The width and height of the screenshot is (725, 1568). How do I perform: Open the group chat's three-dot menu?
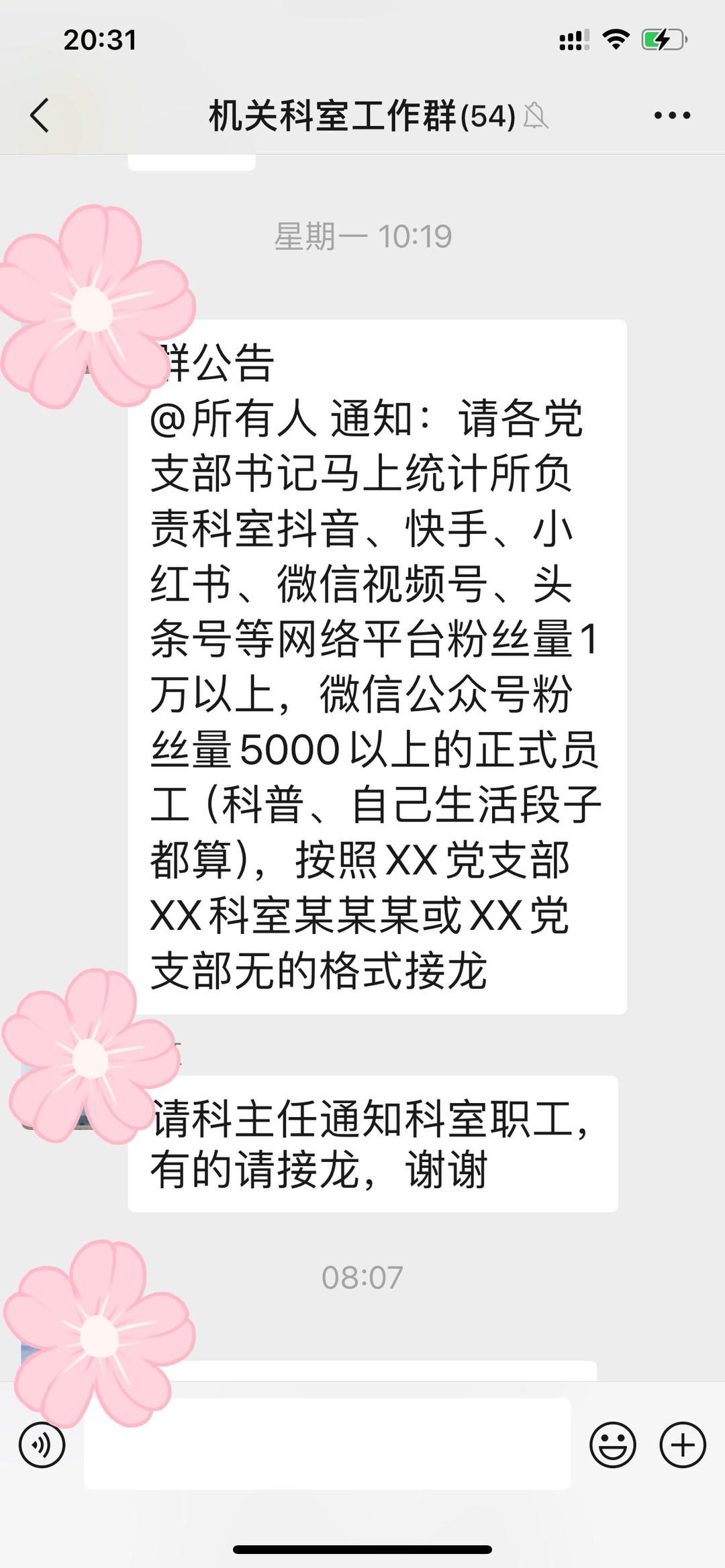coord(672,115)
